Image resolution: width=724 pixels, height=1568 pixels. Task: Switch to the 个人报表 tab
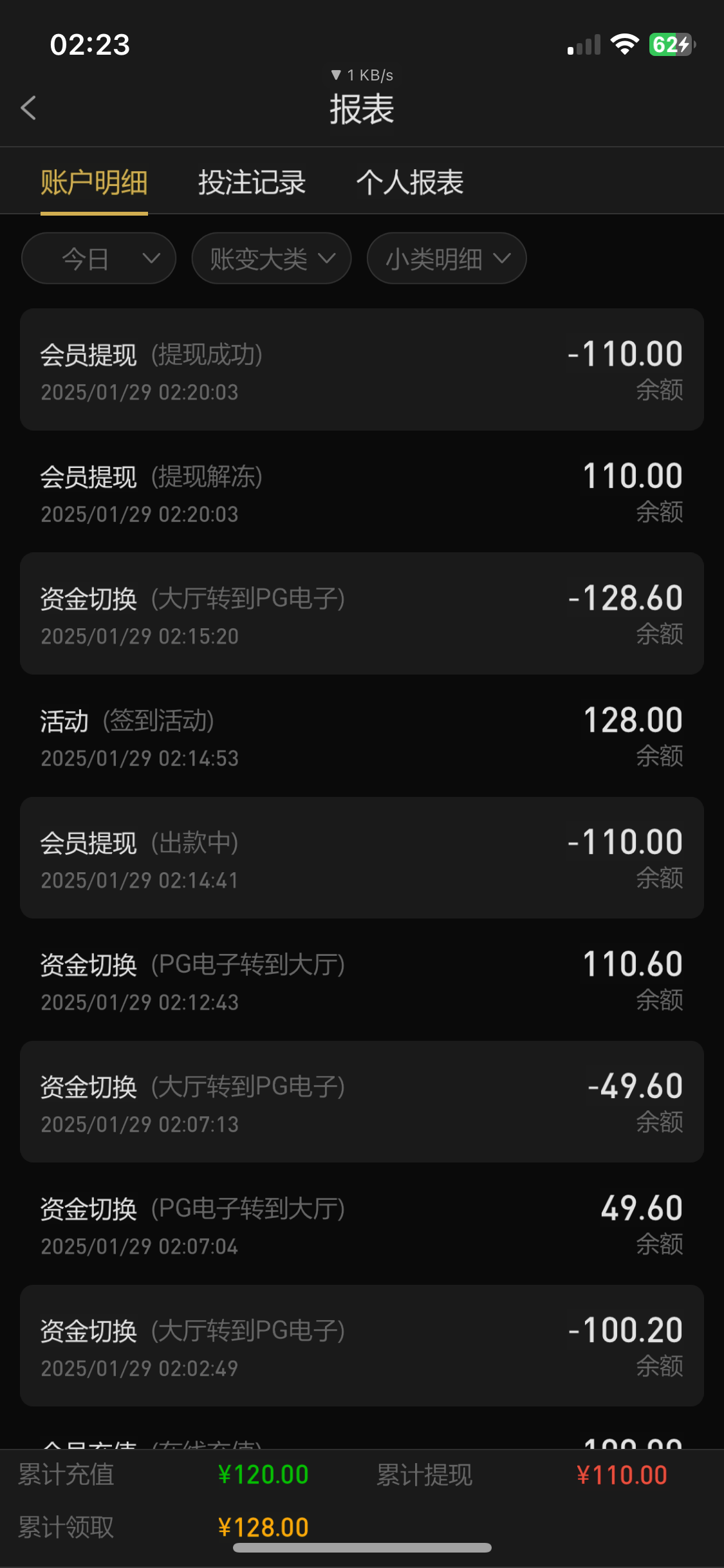pyautogui.click(x=410, y=182)
